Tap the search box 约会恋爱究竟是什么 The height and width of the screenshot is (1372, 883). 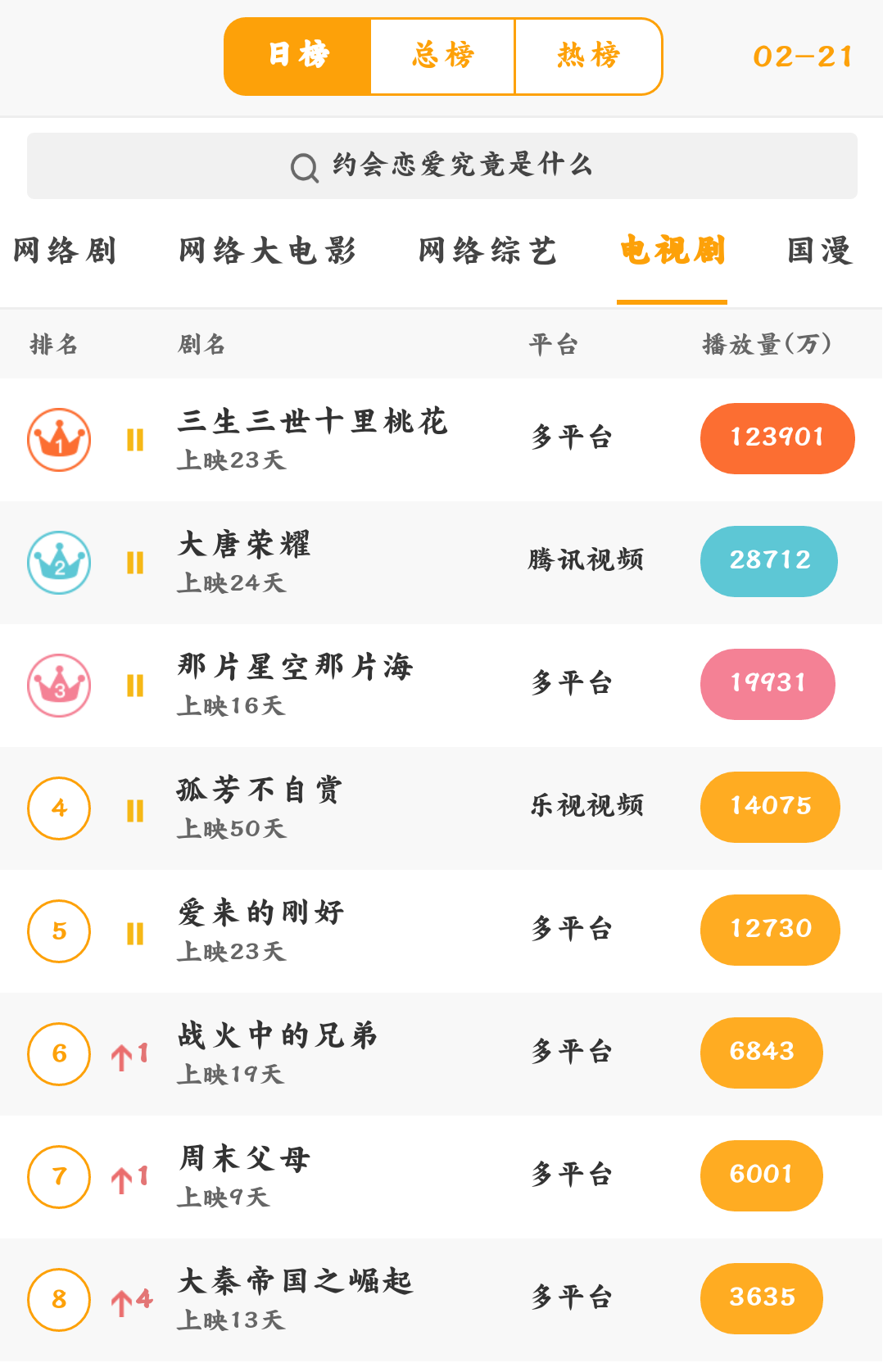pos(442,165)
